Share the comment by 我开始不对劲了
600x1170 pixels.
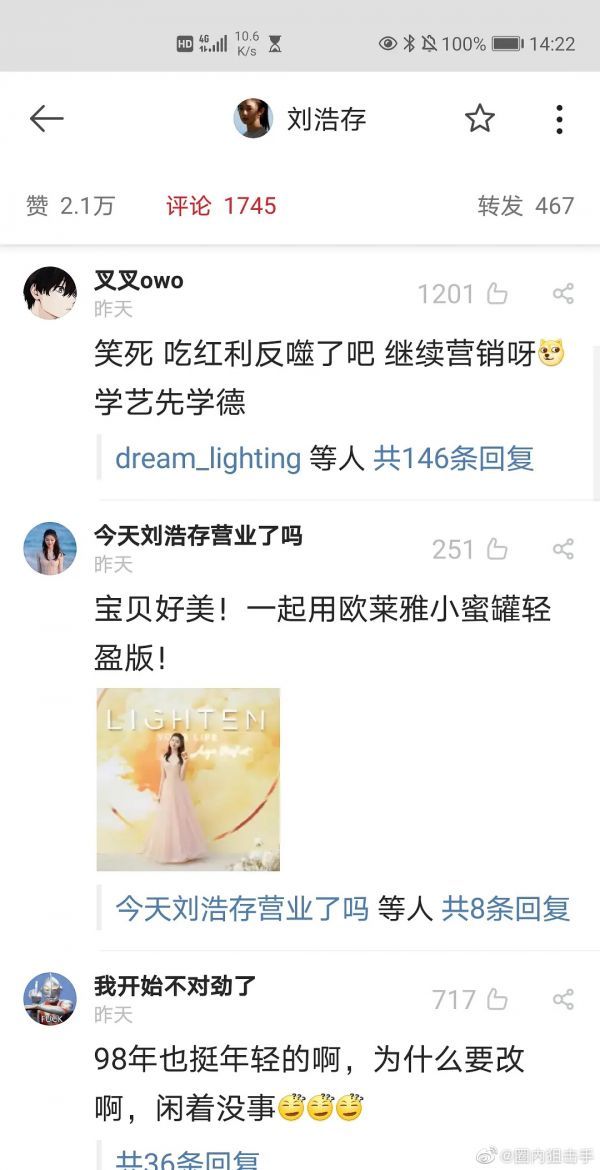pyautogui.click(x=563, y=998)
